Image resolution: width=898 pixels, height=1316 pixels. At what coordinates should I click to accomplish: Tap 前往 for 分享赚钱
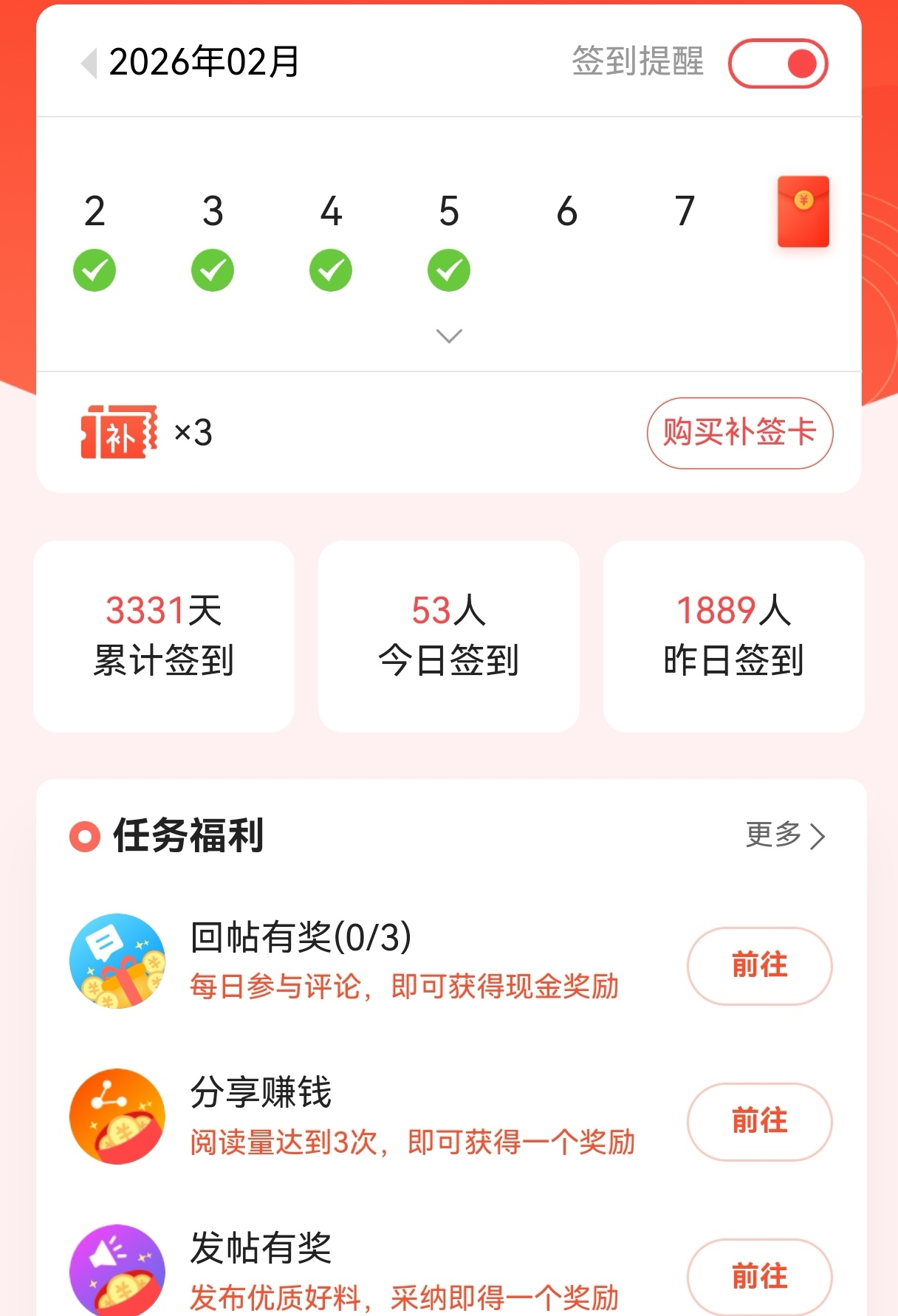(x=759, y=1121)
